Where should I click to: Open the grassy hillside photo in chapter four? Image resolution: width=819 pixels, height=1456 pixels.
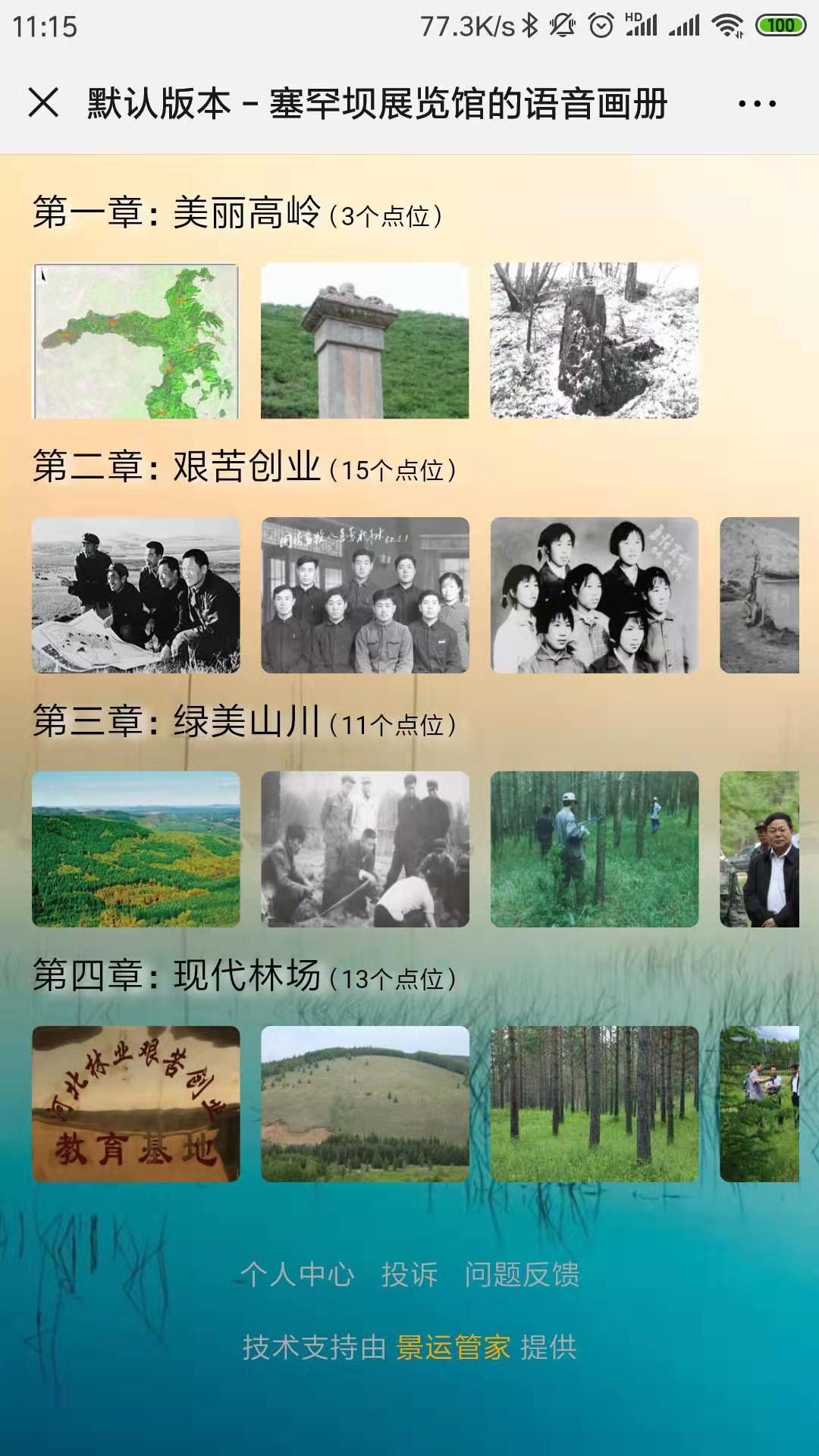coord(365,1104)
